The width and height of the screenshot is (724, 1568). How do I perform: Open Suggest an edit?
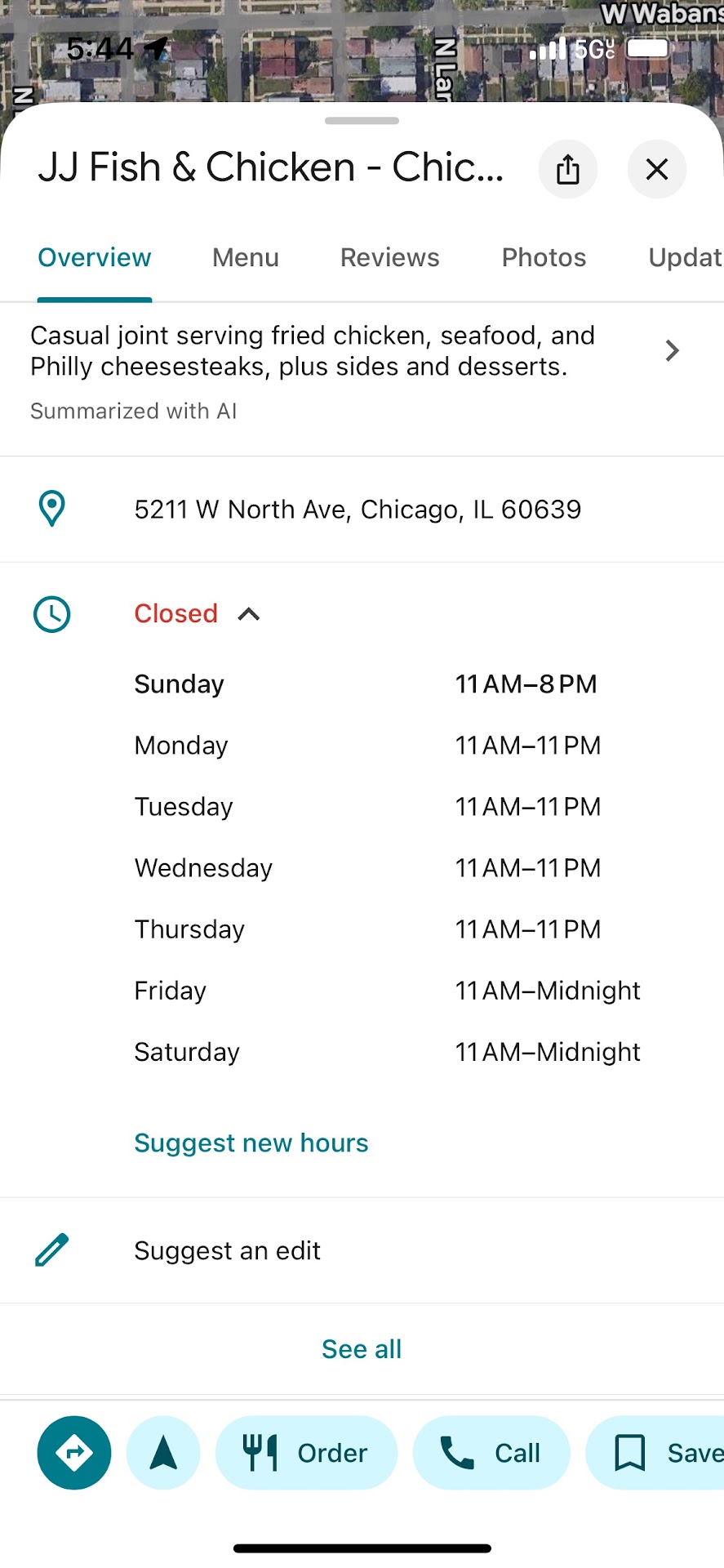coord(227,1251)
